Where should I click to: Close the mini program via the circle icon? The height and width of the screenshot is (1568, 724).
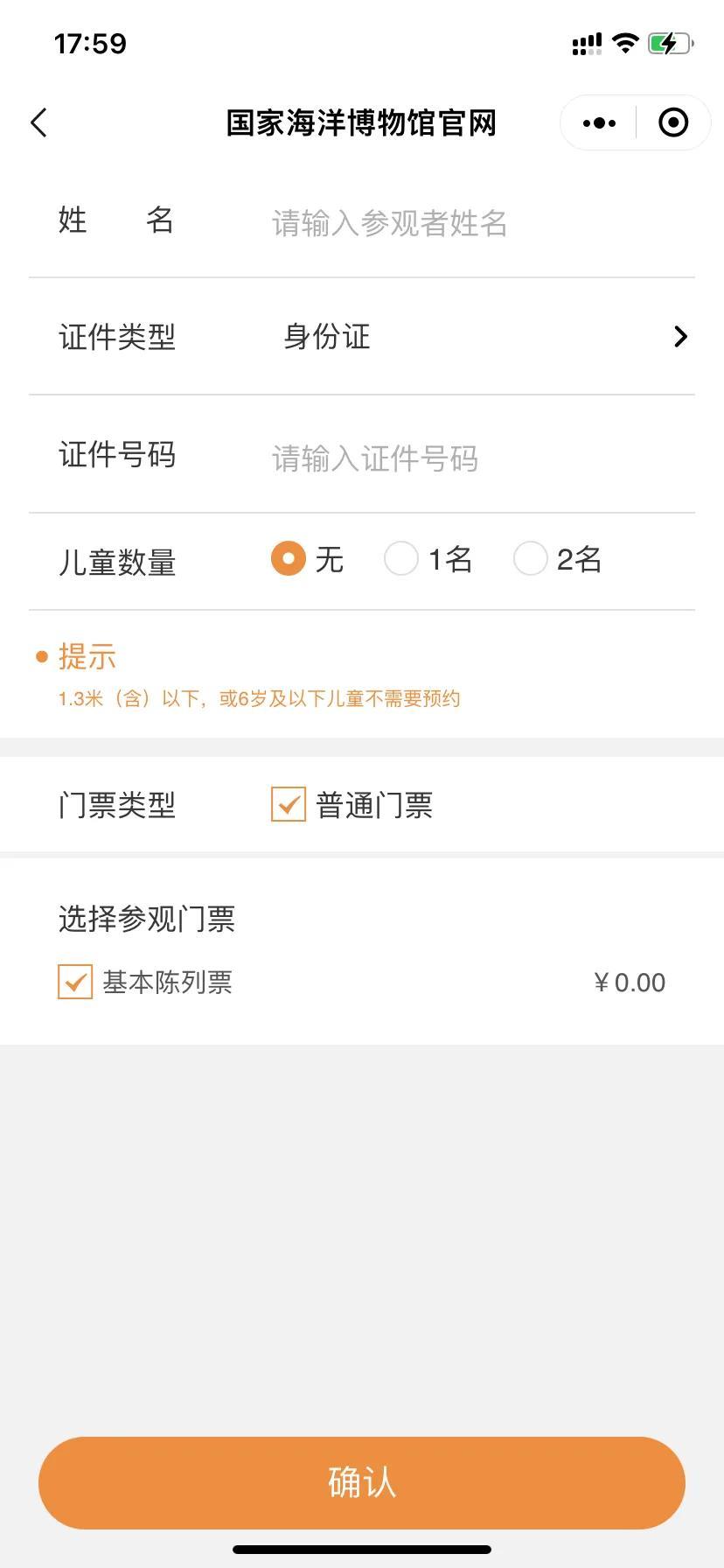672,123
